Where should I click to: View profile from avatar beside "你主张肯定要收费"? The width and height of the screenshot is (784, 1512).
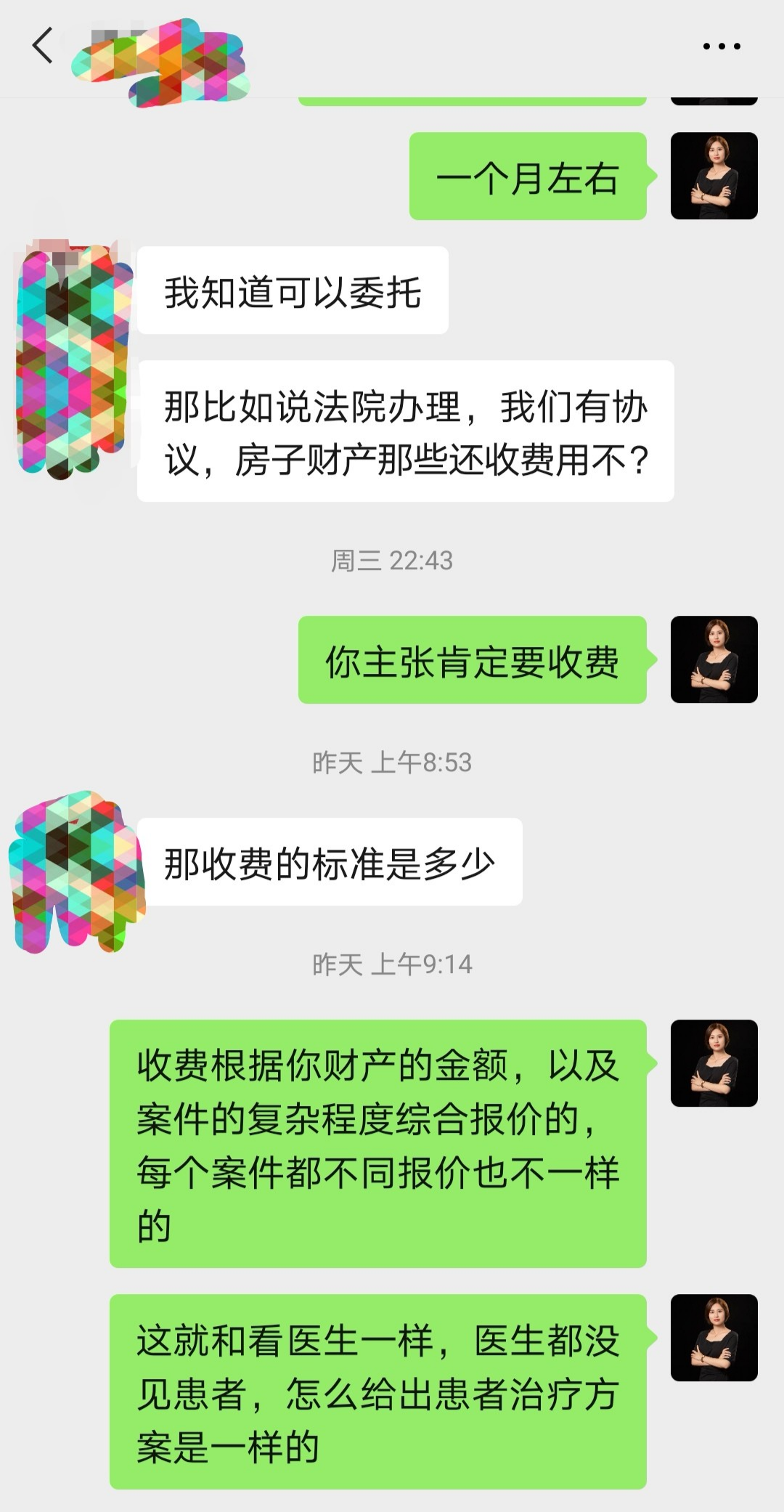(x=714, y=659)
